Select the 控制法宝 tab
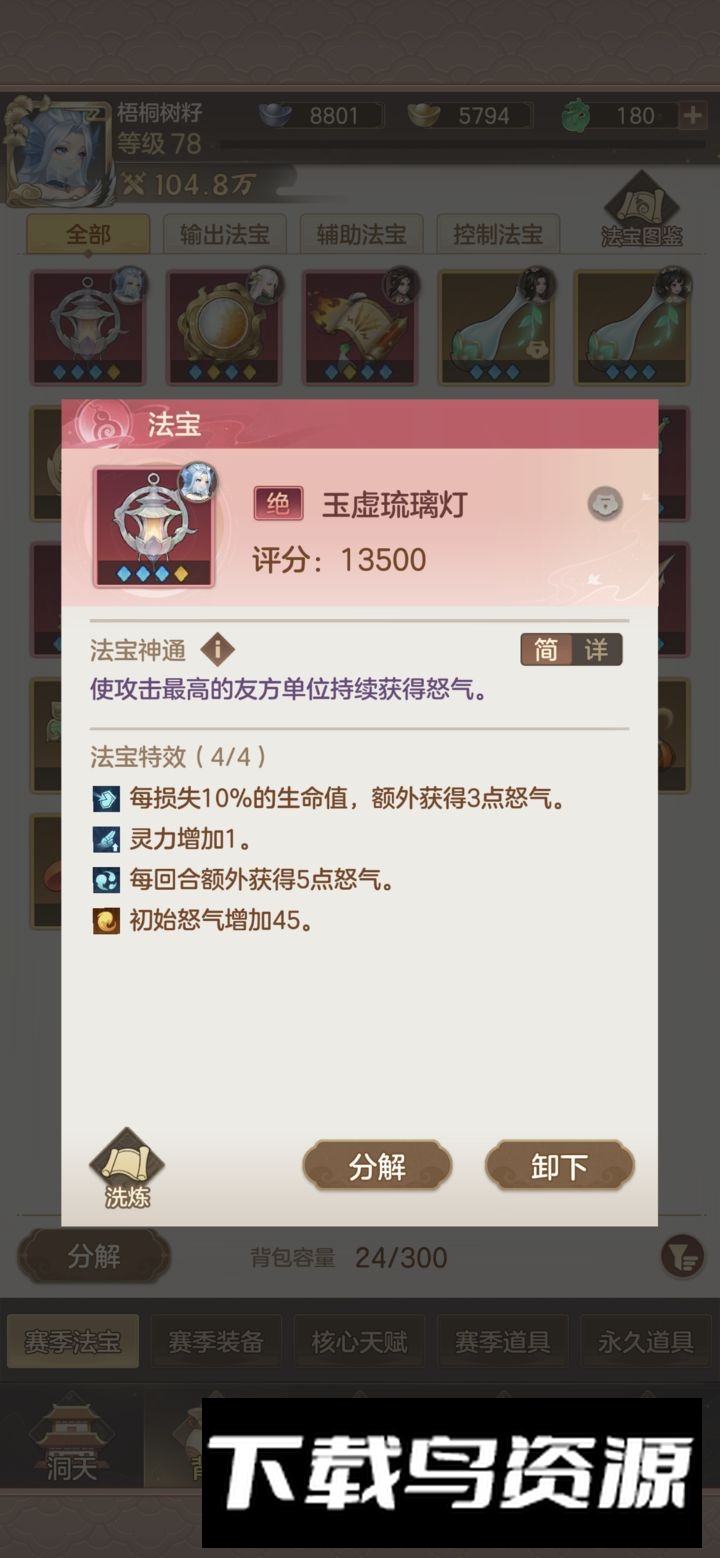Screen dimensions: 720x1558 click(x=497, y=235)
